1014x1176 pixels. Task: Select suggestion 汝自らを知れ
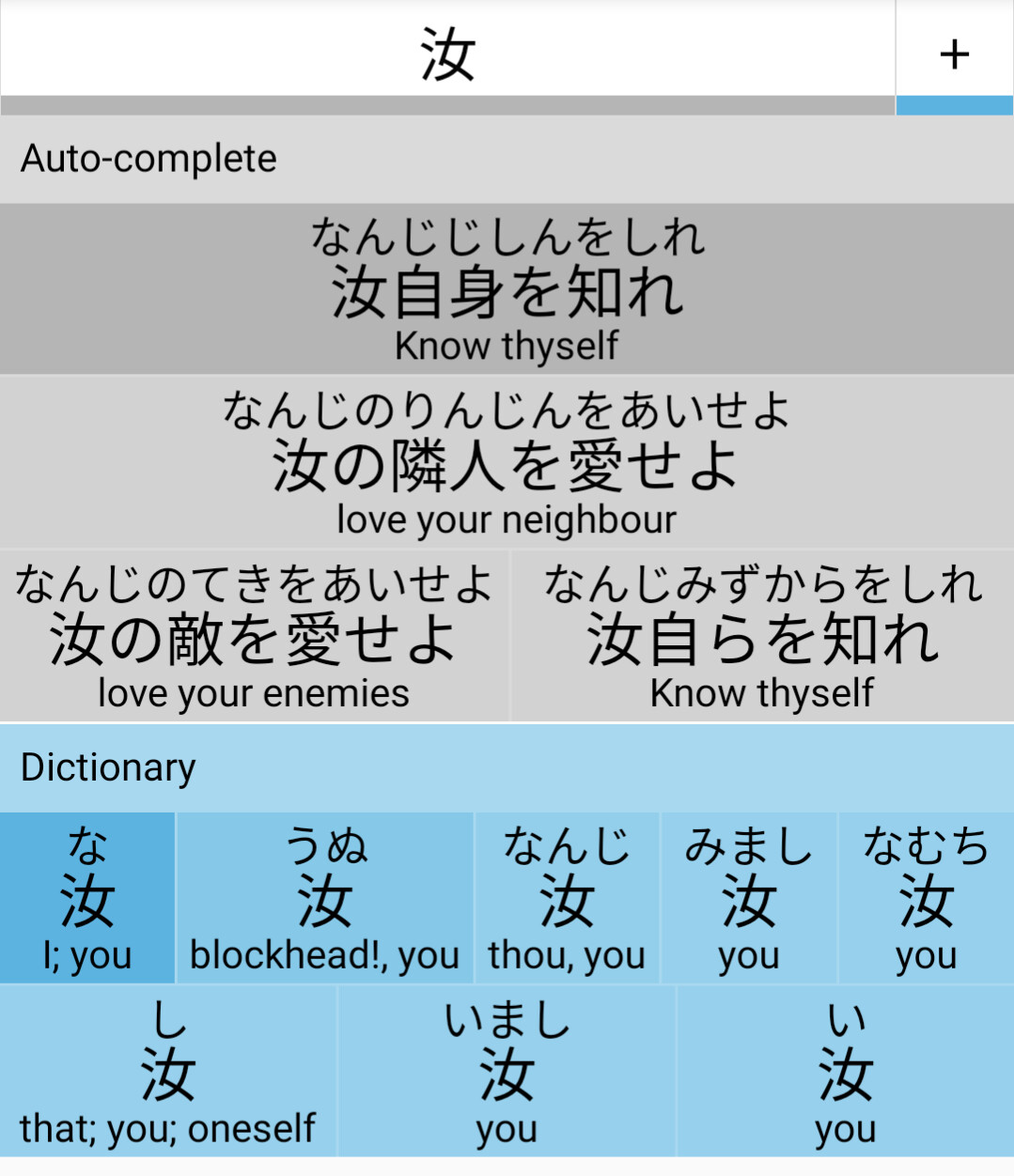[762, 636]
